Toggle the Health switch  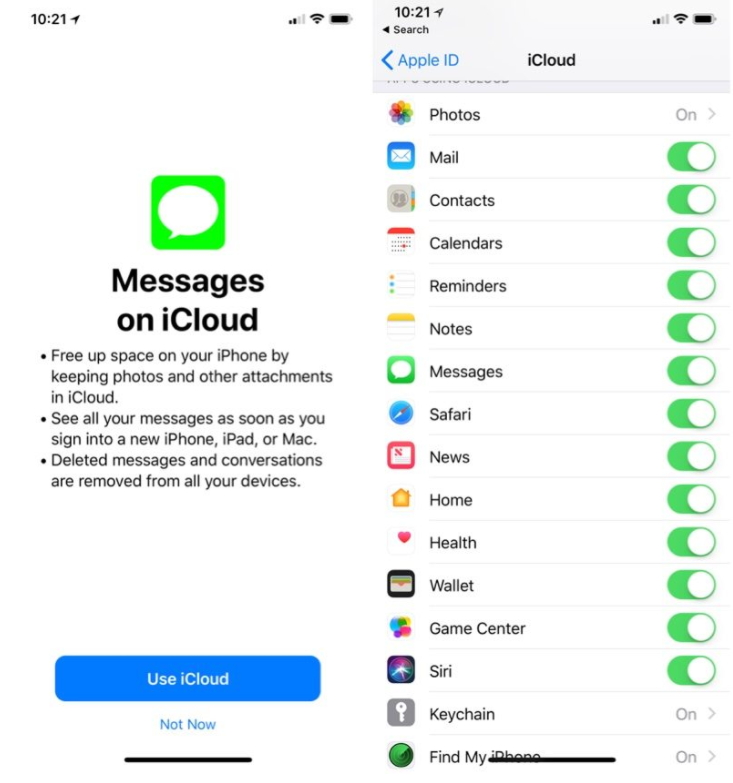691,543
